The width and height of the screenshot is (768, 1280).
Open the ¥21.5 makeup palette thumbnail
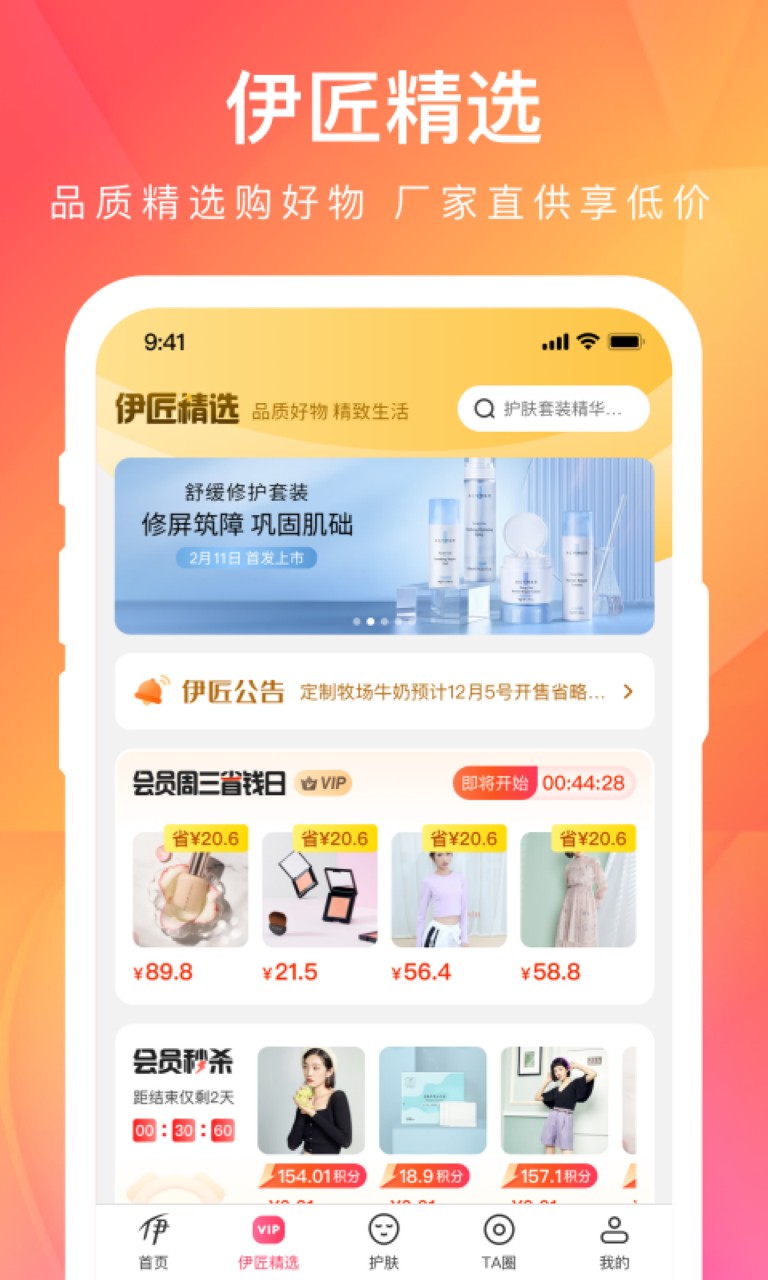point(320,890)
